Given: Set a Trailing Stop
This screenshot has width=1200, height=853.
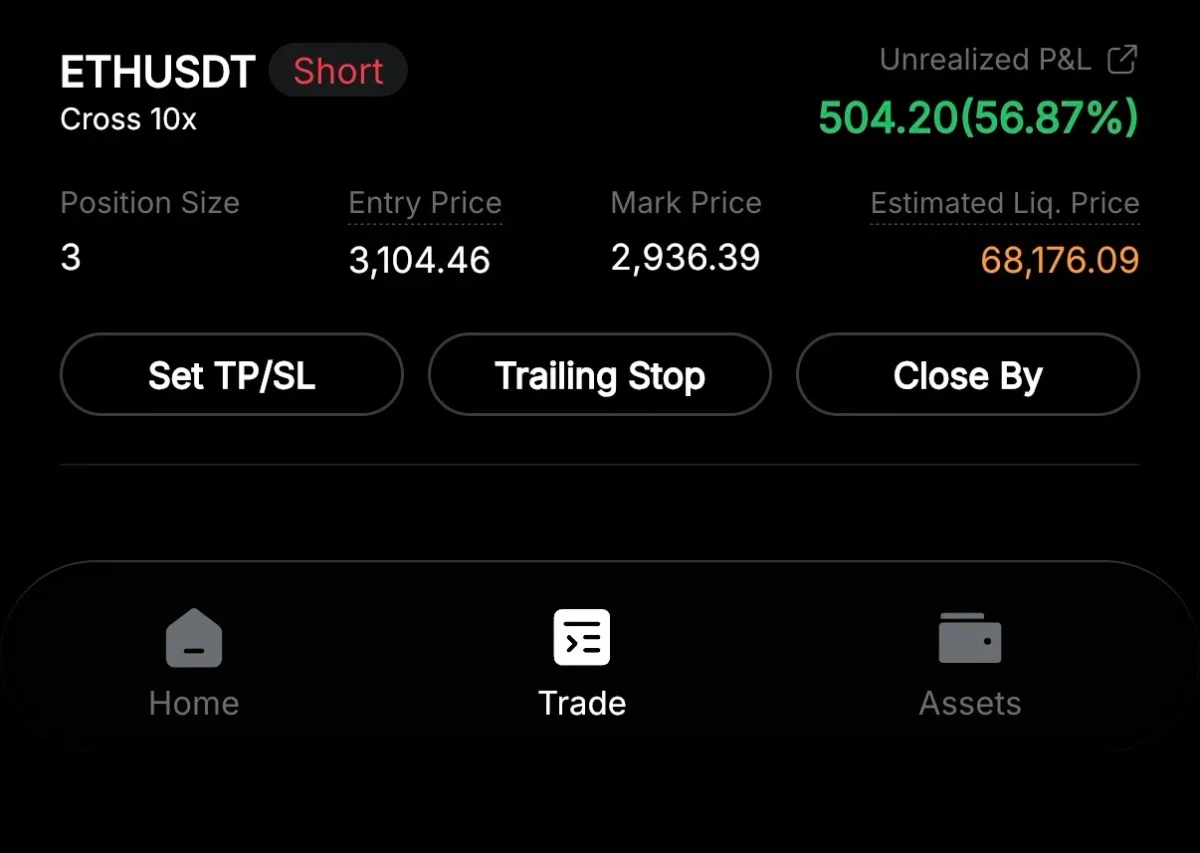Looking at the screenshot, I should (599, 375).
